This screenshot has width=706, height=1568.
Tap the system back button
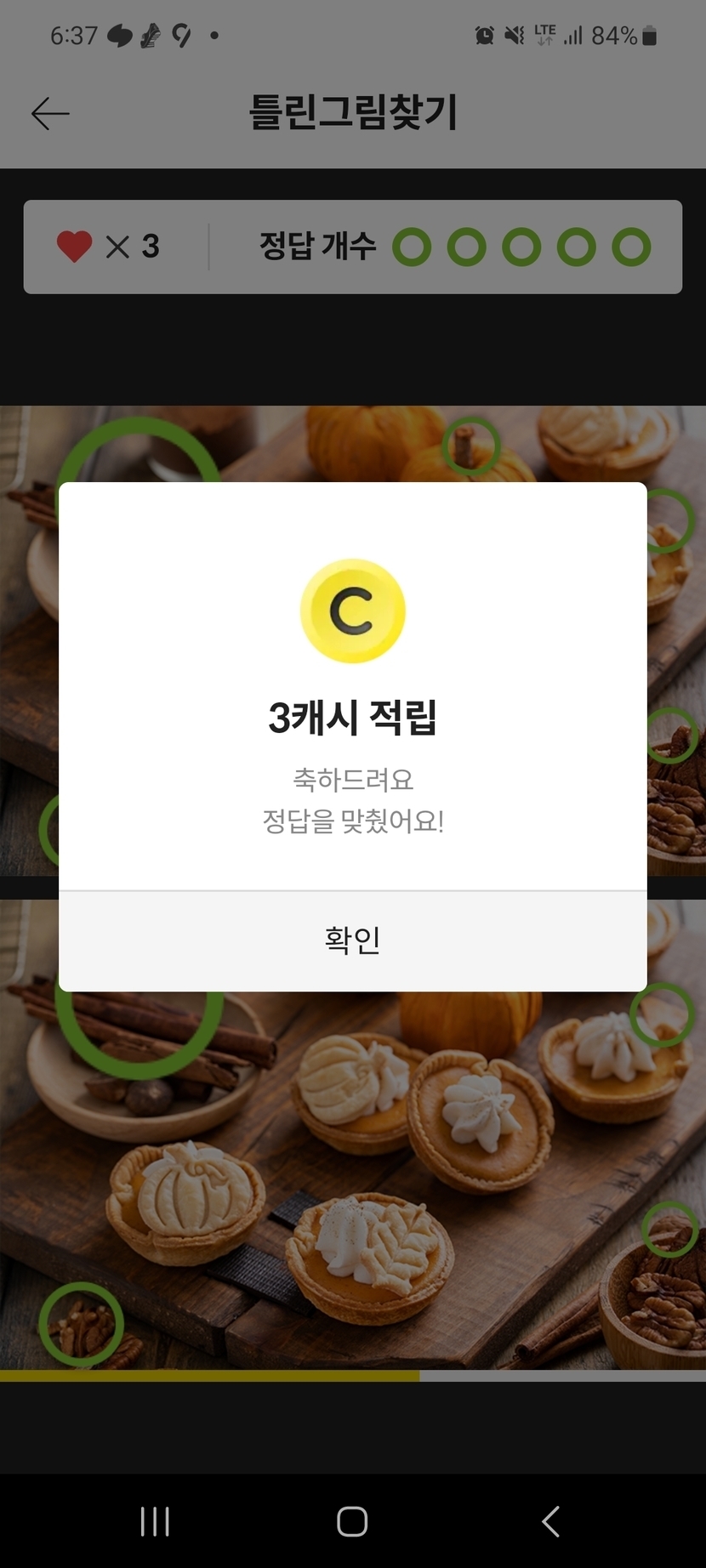[550, 1521]
